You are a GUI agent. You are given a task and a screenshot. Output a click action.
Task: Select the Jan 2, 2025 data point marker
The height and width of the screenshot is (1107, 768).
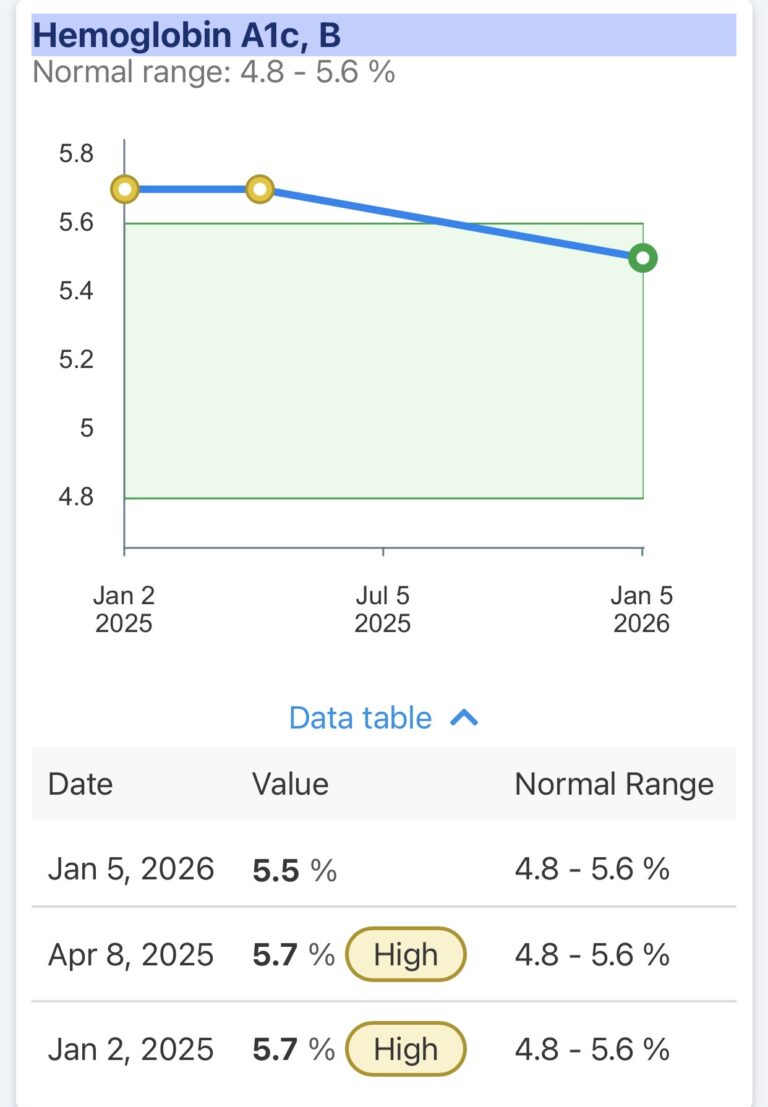coord(122,188)
